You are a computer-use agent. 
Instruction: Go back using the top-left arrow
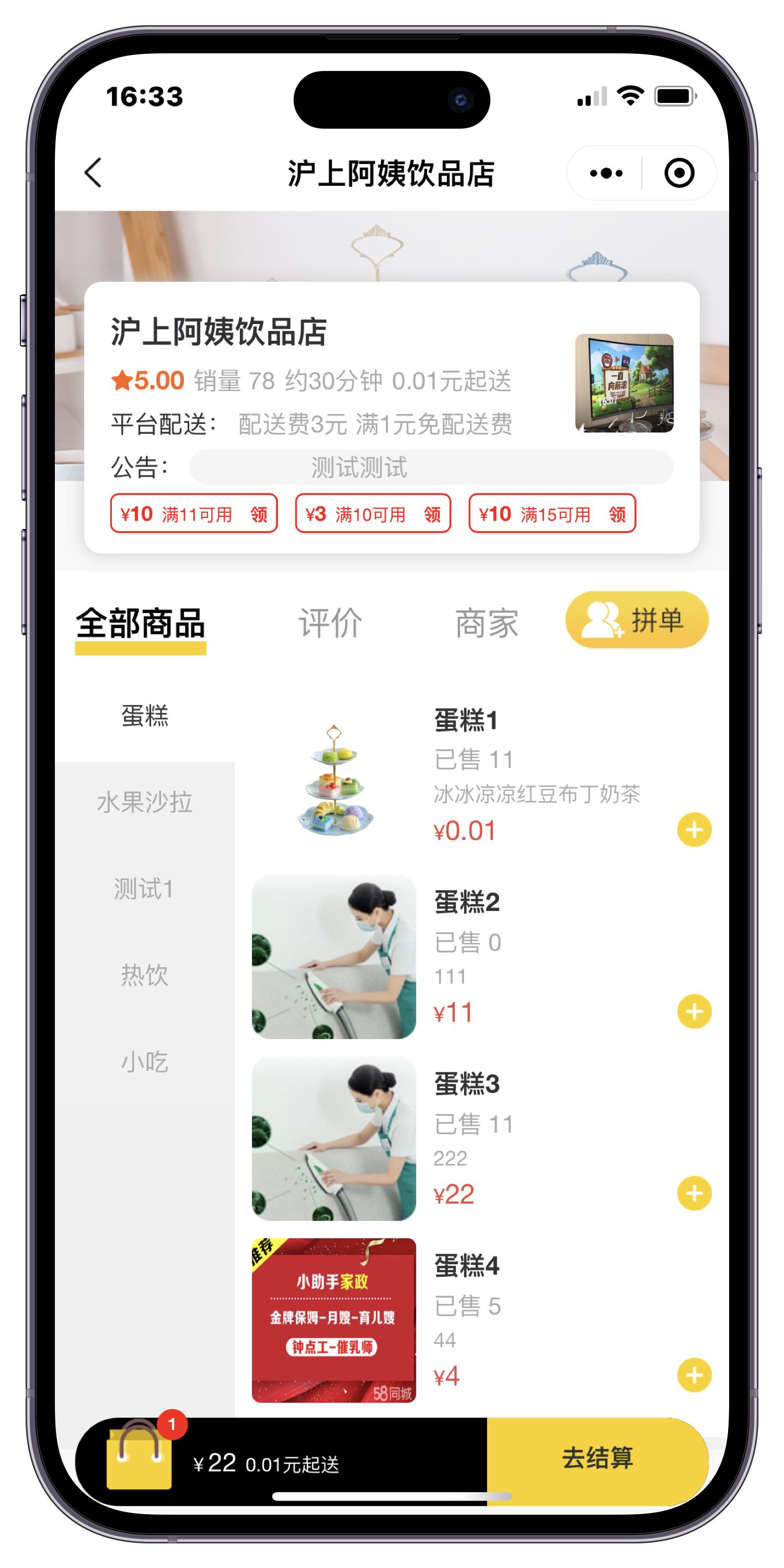click(x=93, y=173)
